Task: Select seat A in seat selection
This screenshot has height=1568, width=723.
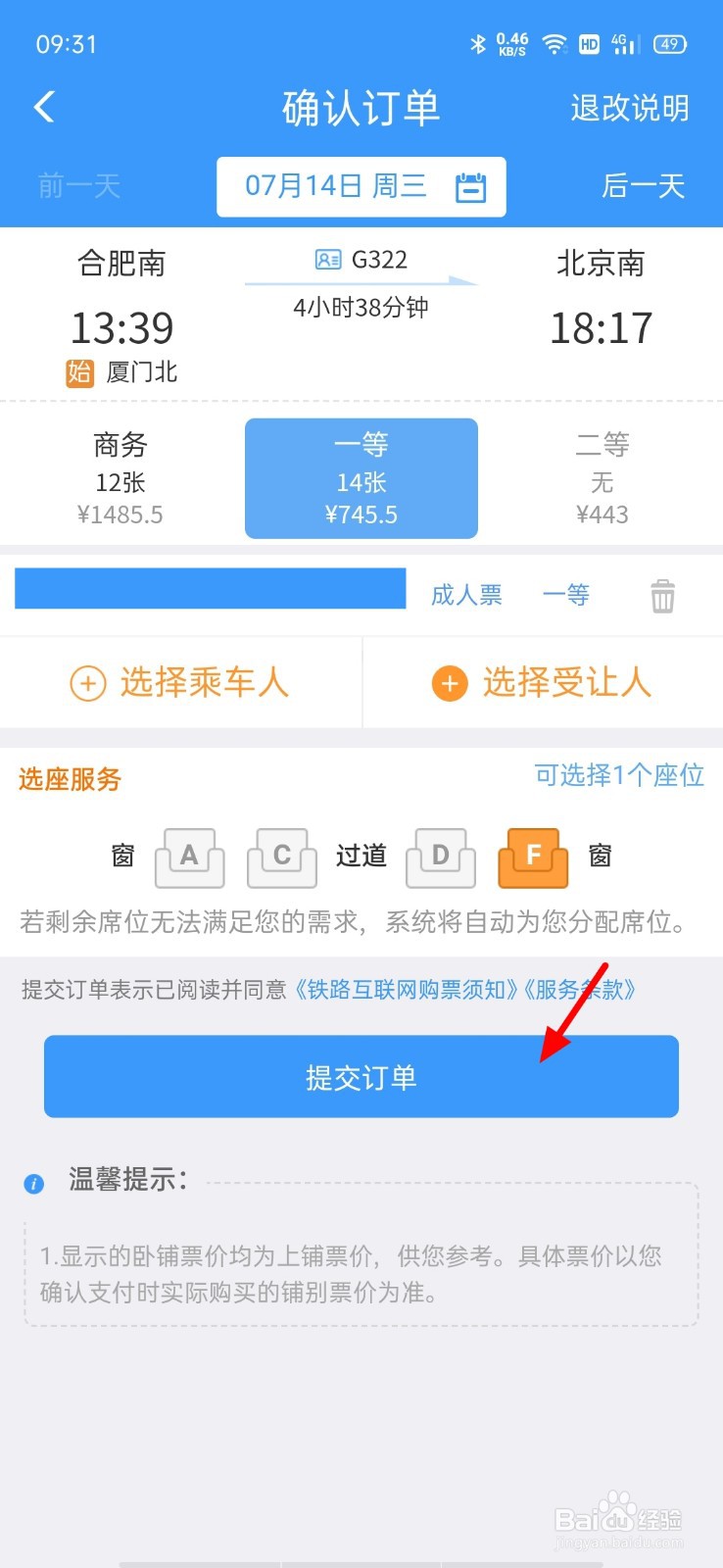Action: 188,857
